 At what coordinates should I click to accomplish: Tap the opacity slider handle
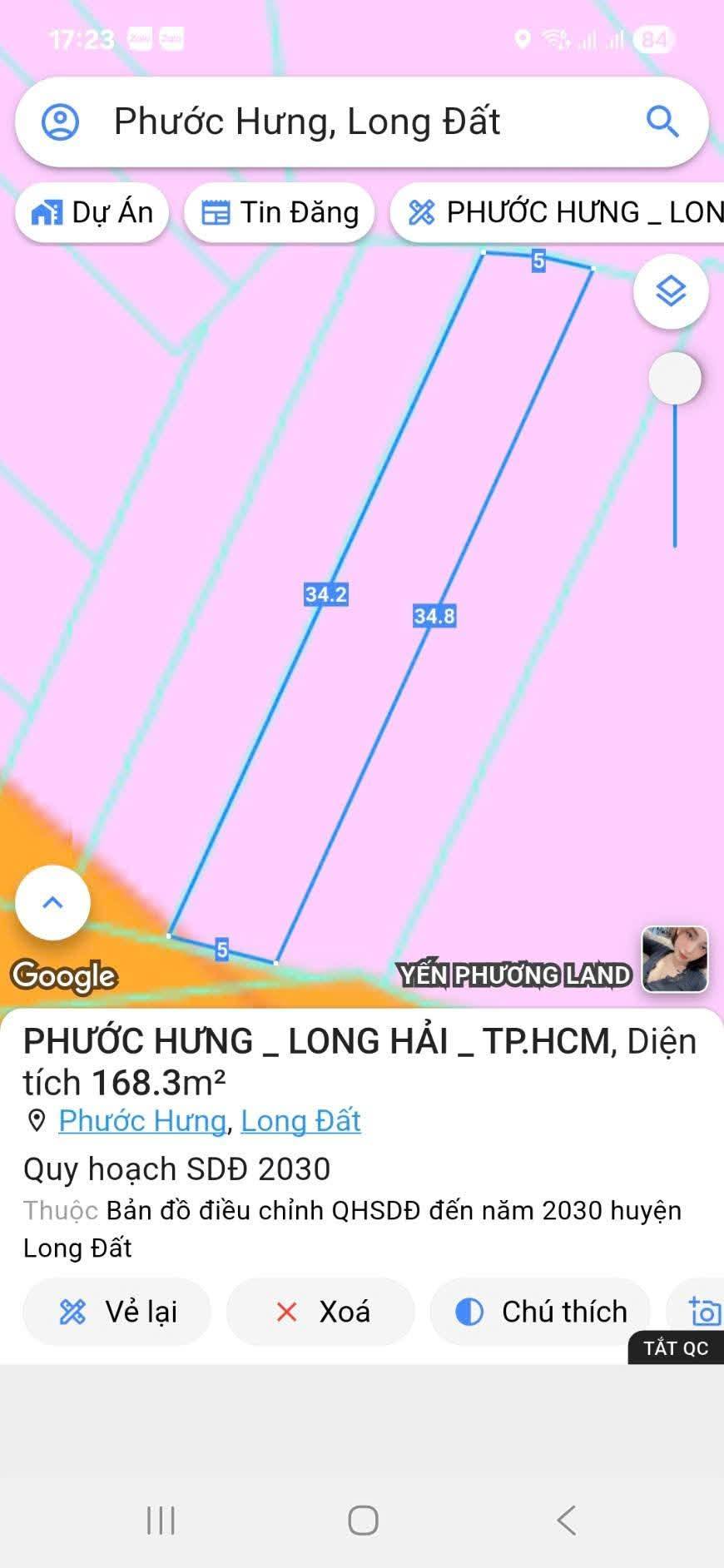click(675, 379)
